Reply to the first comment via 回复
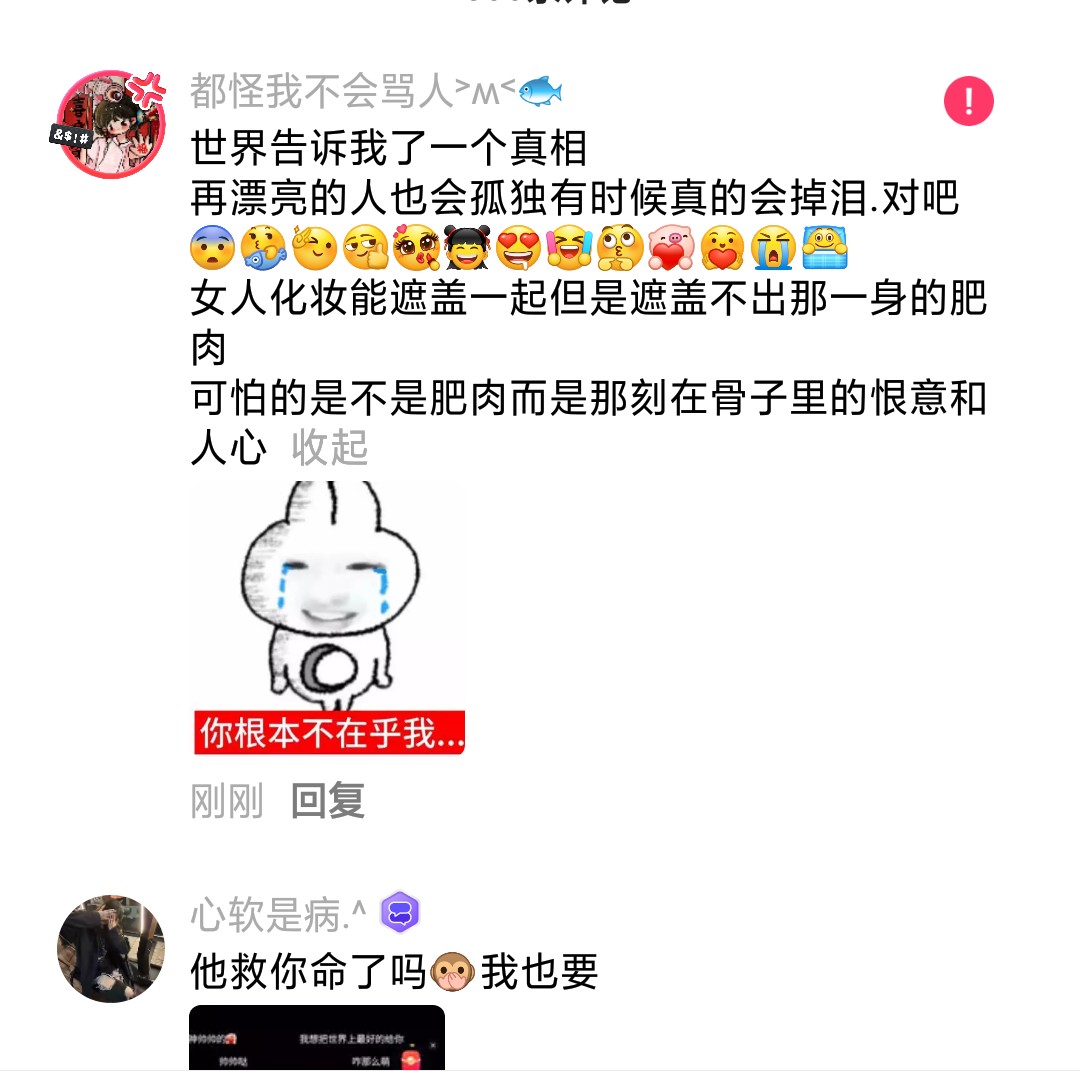This screenshot has height=1080, width=1080. pos(328,801)
